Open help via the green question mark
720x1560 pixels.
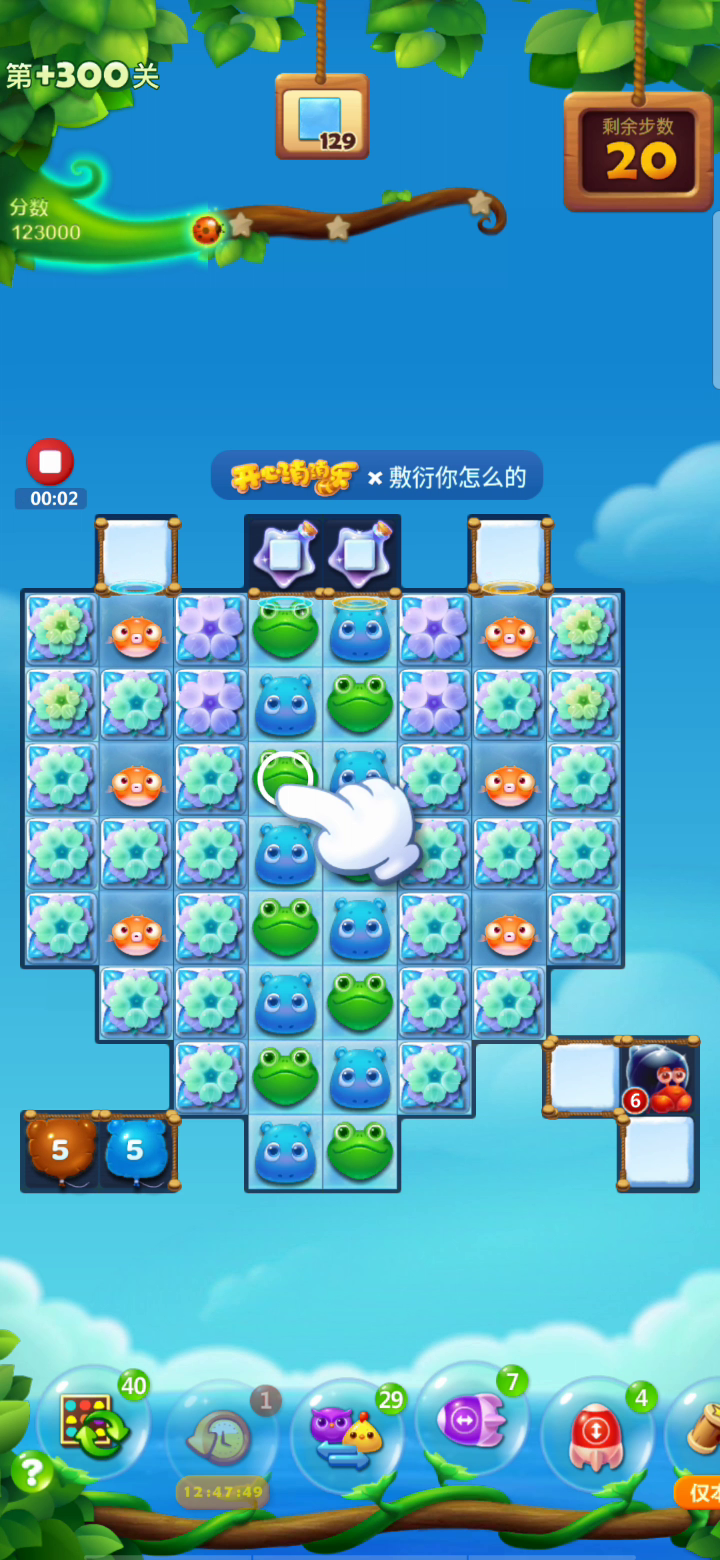pos(32,1472)
